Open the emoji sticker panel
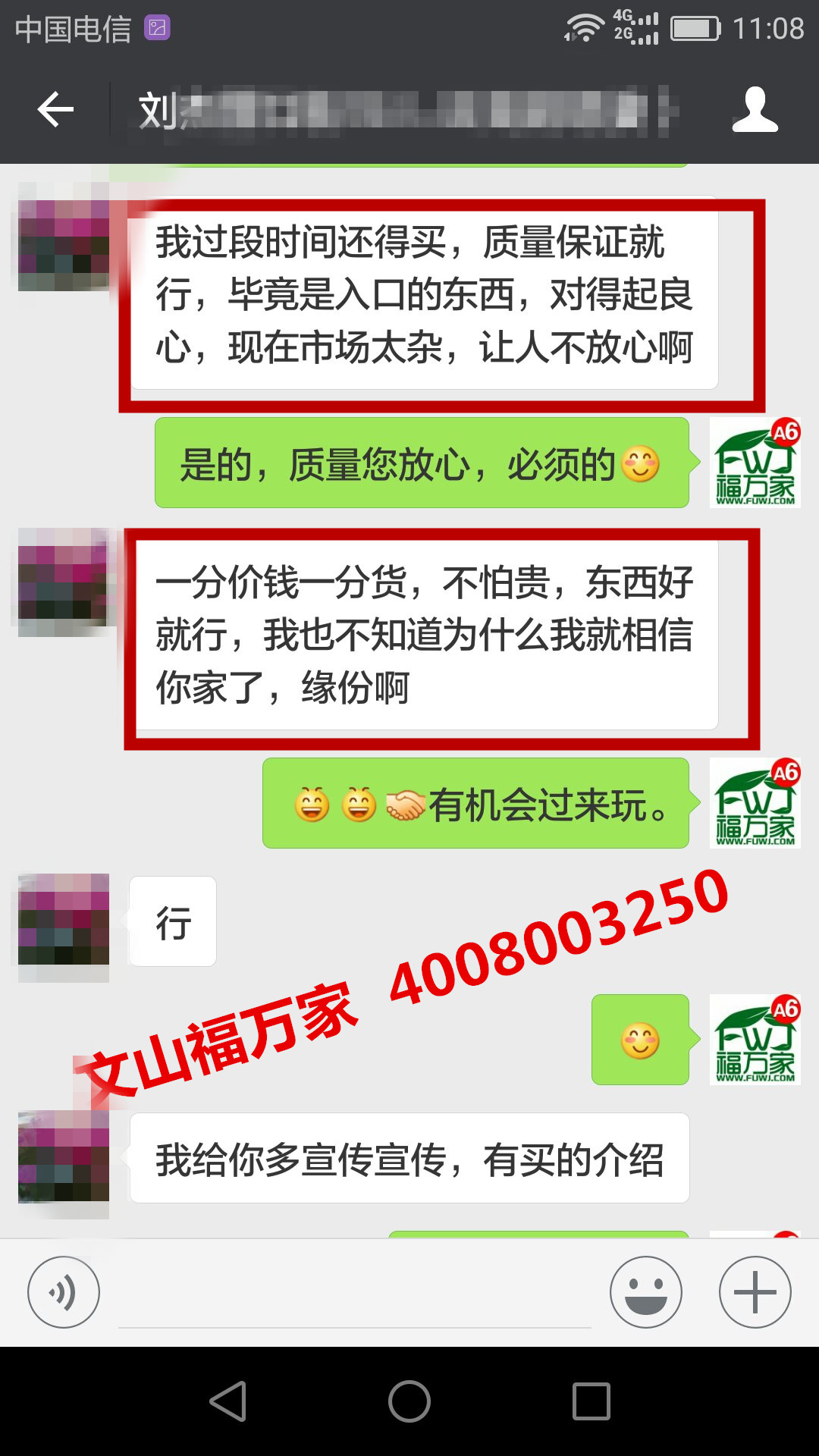The height and width of the screenshot is (1456, 819). point(645,1291)
